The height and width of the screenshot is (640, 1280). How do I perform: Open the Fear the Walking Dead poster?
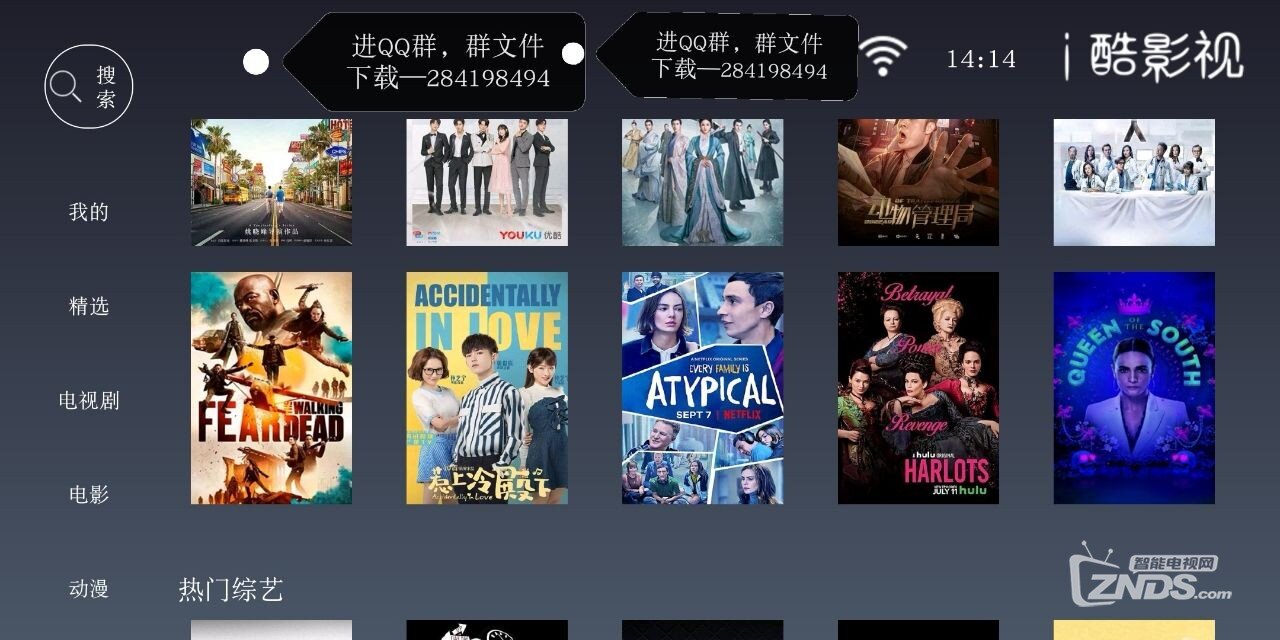tap(271, 388)
